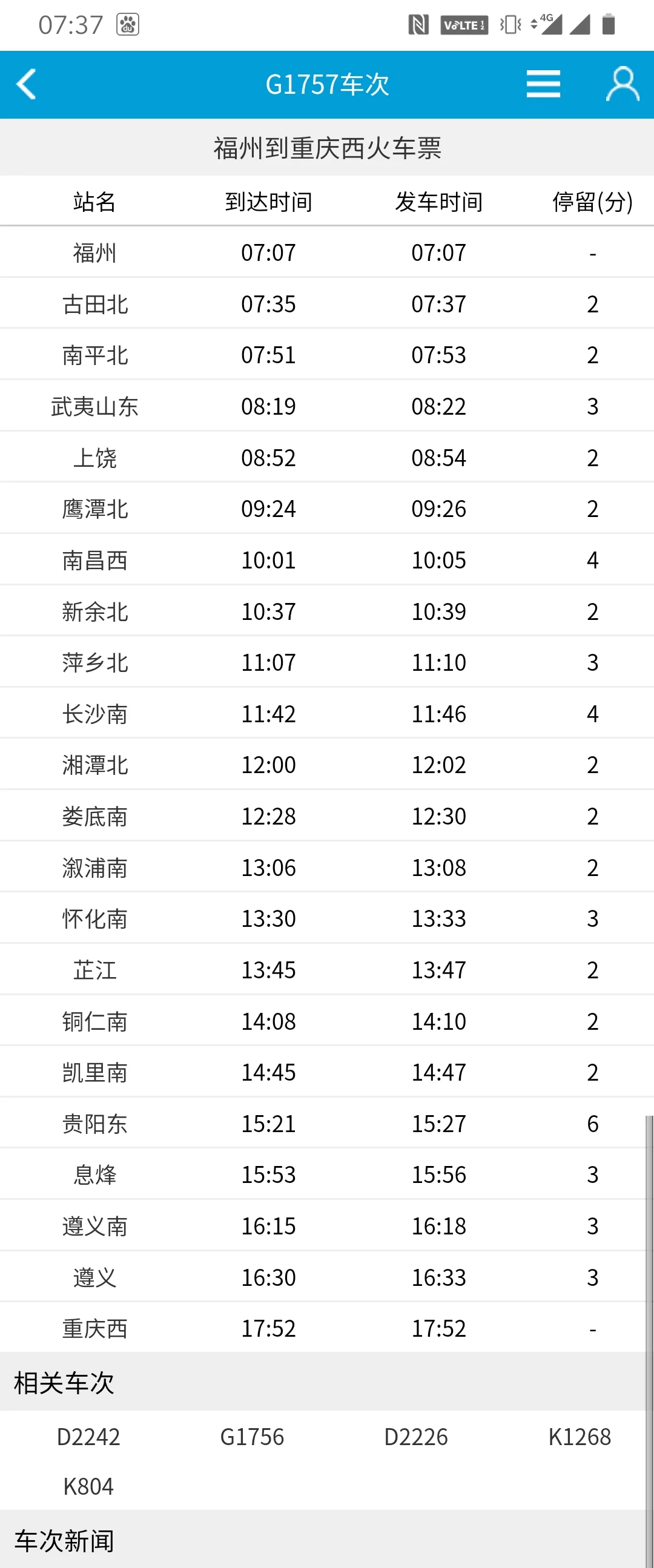Tap the VoLTE indicator icon
This screenshot has height=1568, width=654.
[x=464, y=25]
